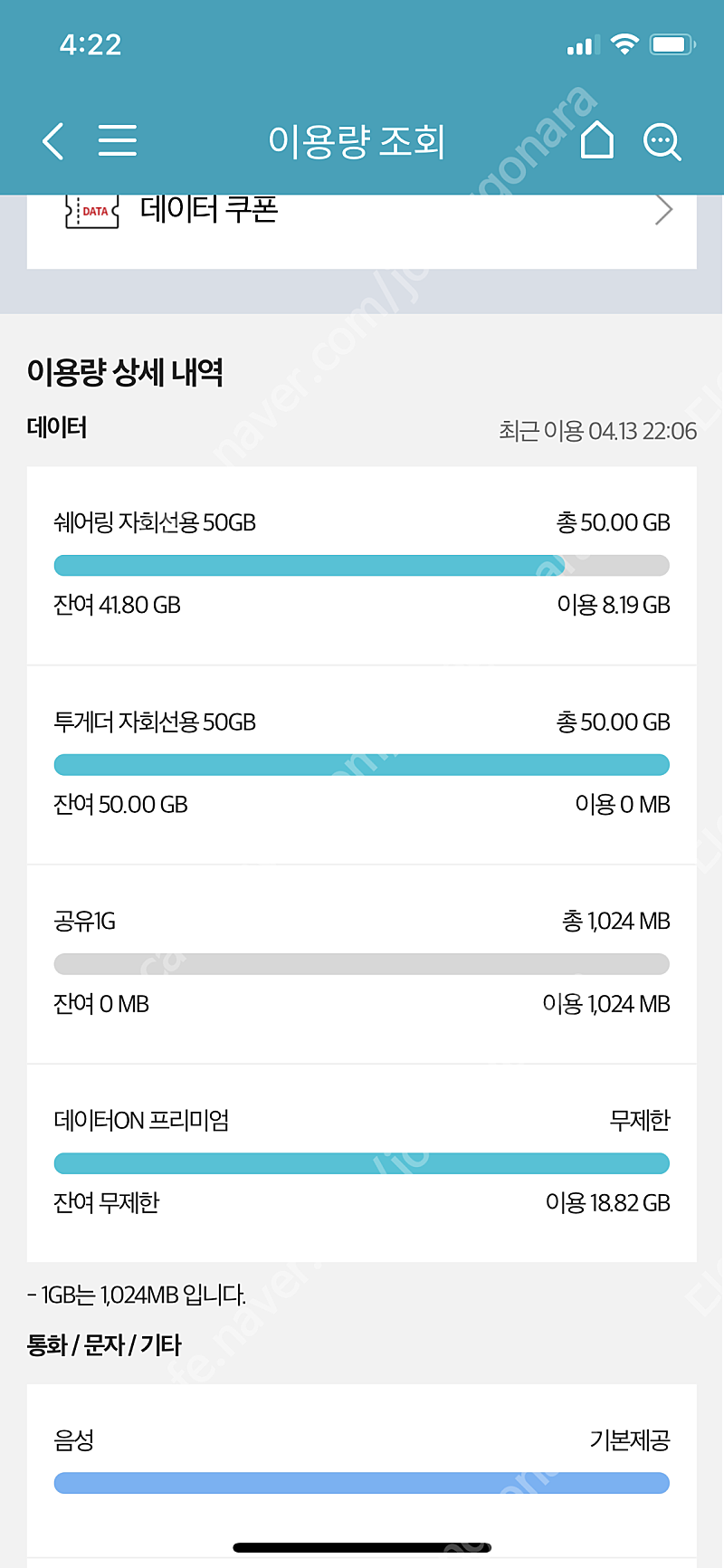Tap the 이용량 조회 title
Screen dimensions: 724x1568
tap(360, 141)
